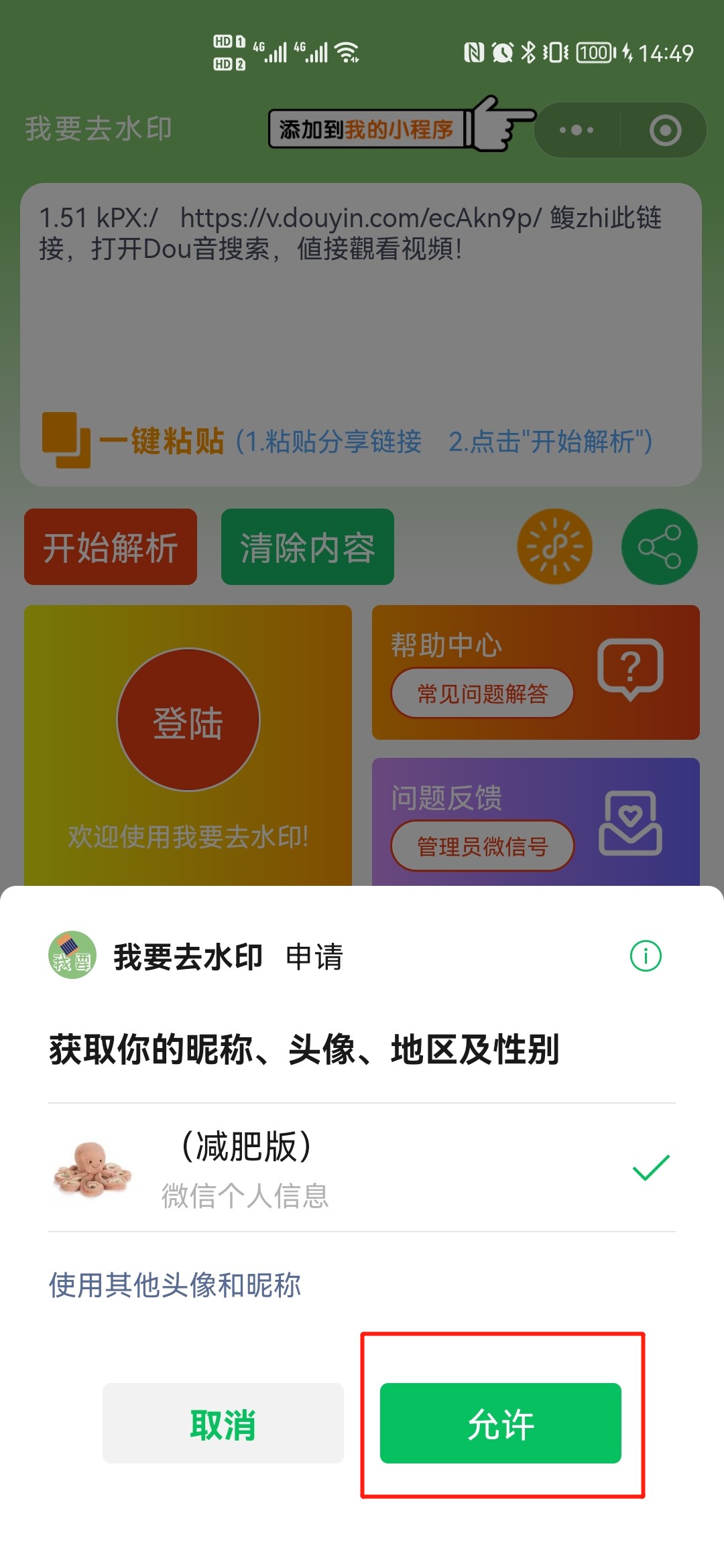Tap 取消 to deny the request
The height and width of the screenshot is (1568, 724).
point(223,1423)
